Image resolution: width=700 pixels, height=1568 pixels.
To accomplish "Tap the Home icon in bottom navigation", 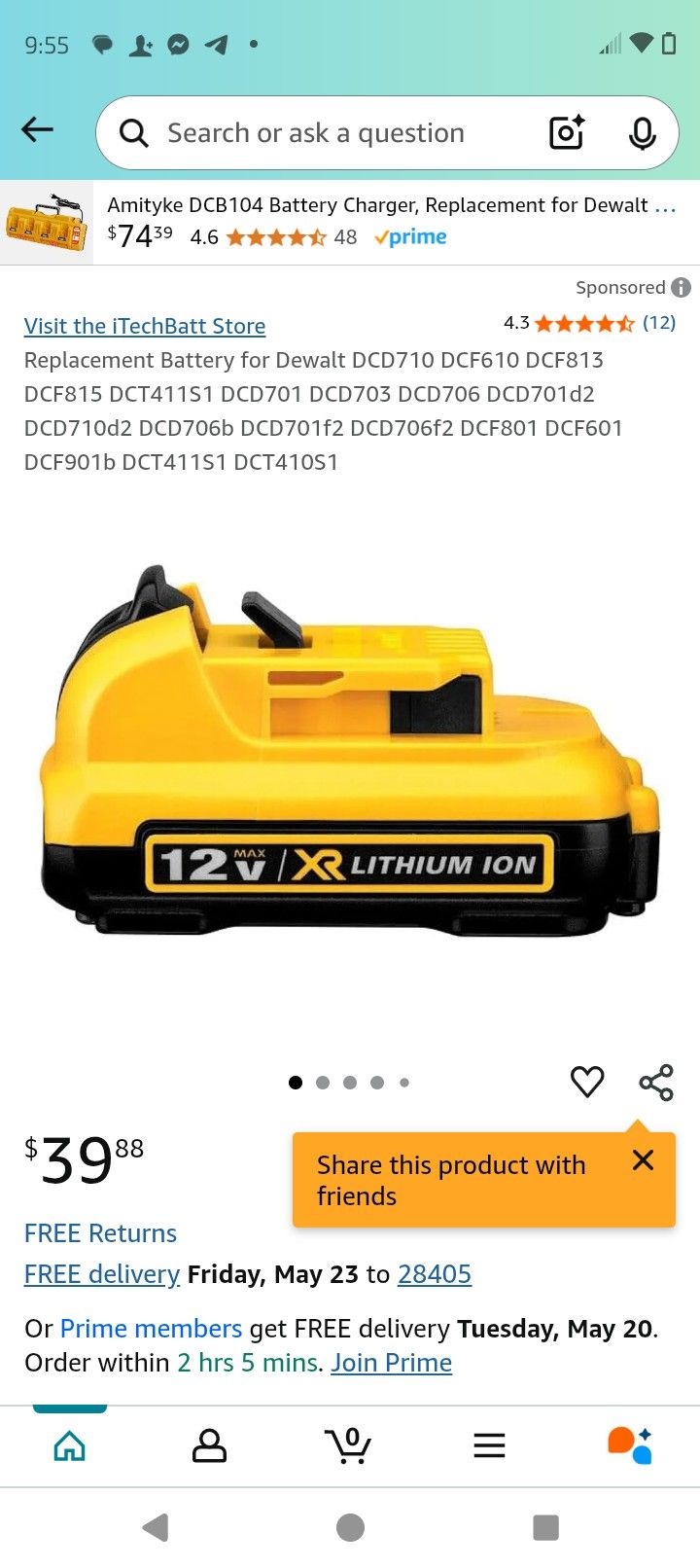I will coord(69,1445).
